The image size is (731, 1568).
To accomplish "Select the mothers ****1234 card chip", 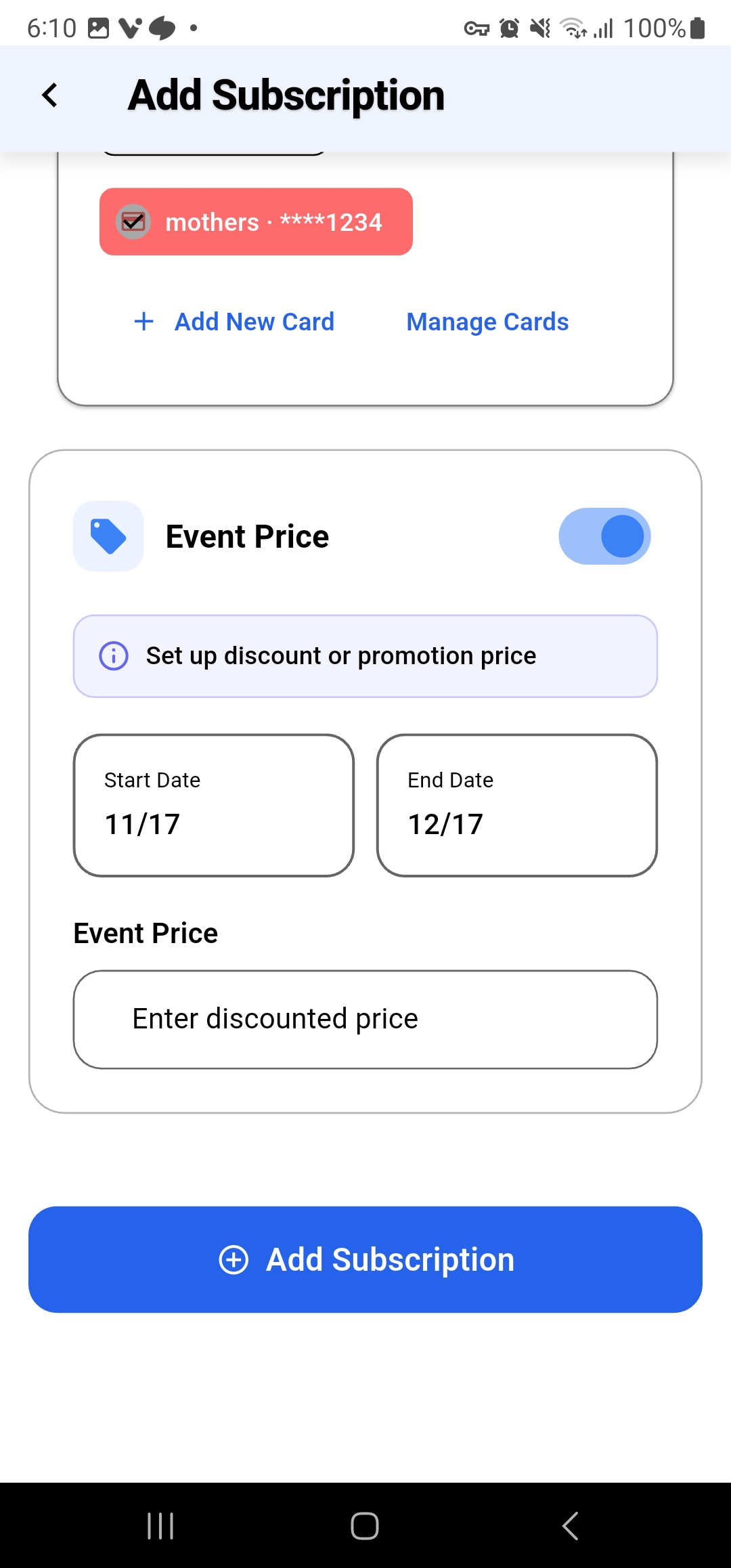I will point(256,222).
